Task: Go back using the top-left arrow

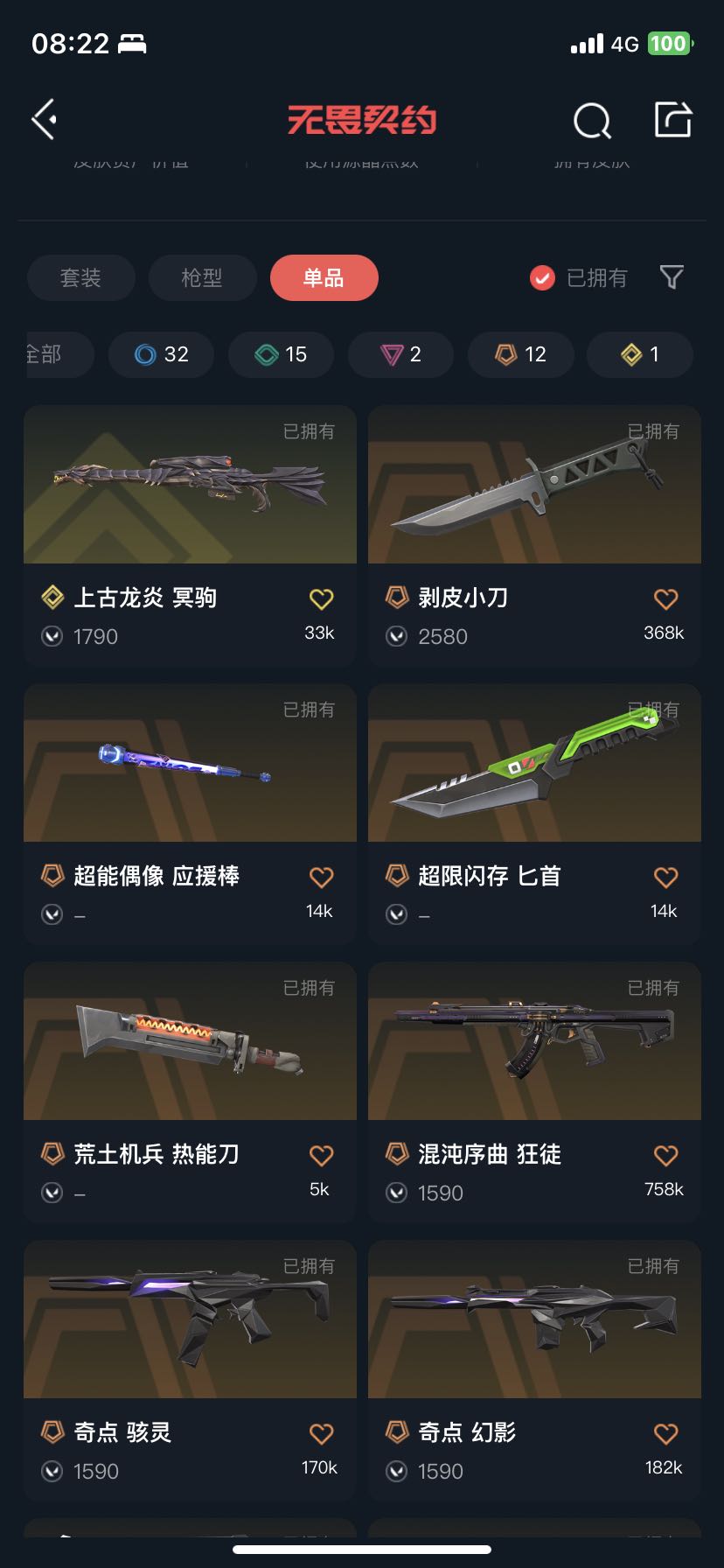Action: pyautogui.click(x=44, y=120)
